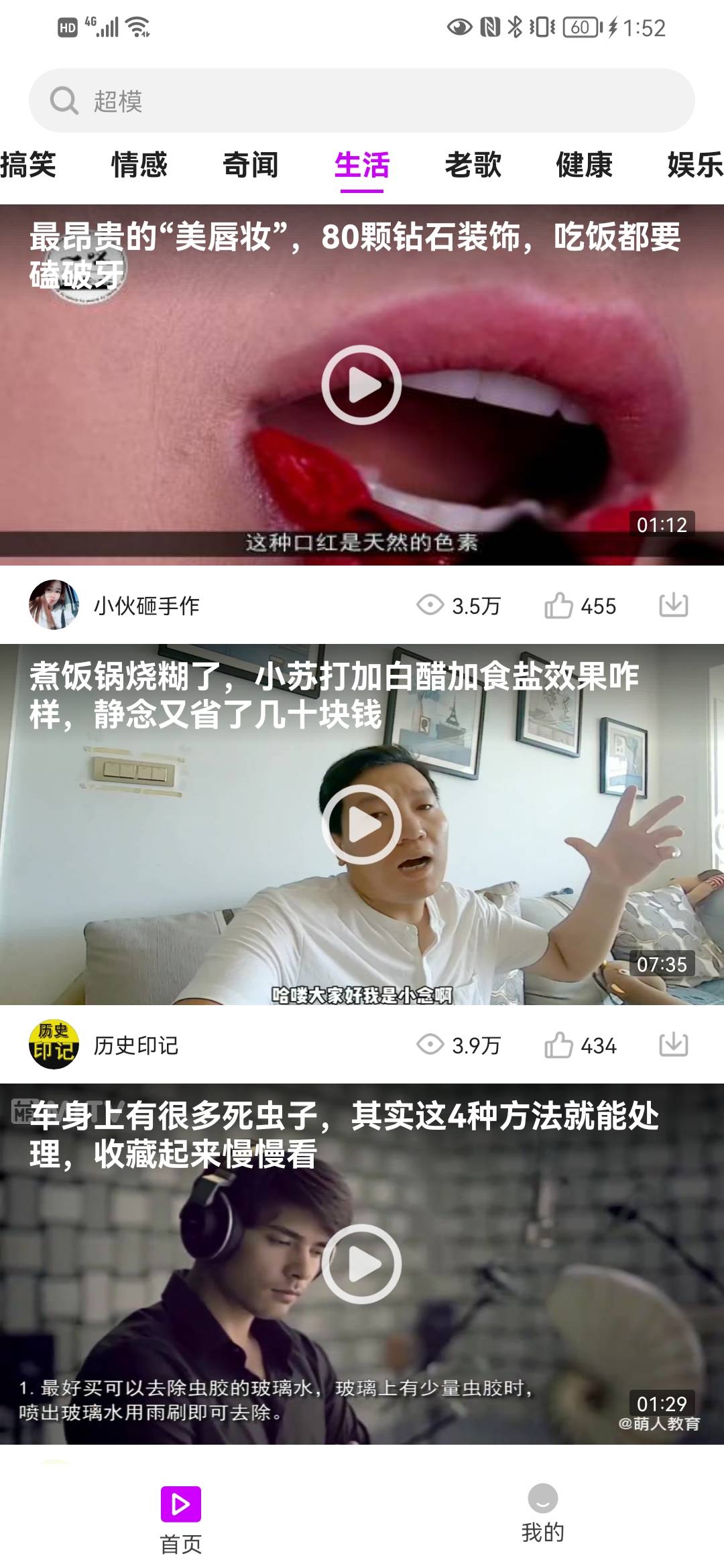Select the 奇闻 category tab

pos(251,166)
